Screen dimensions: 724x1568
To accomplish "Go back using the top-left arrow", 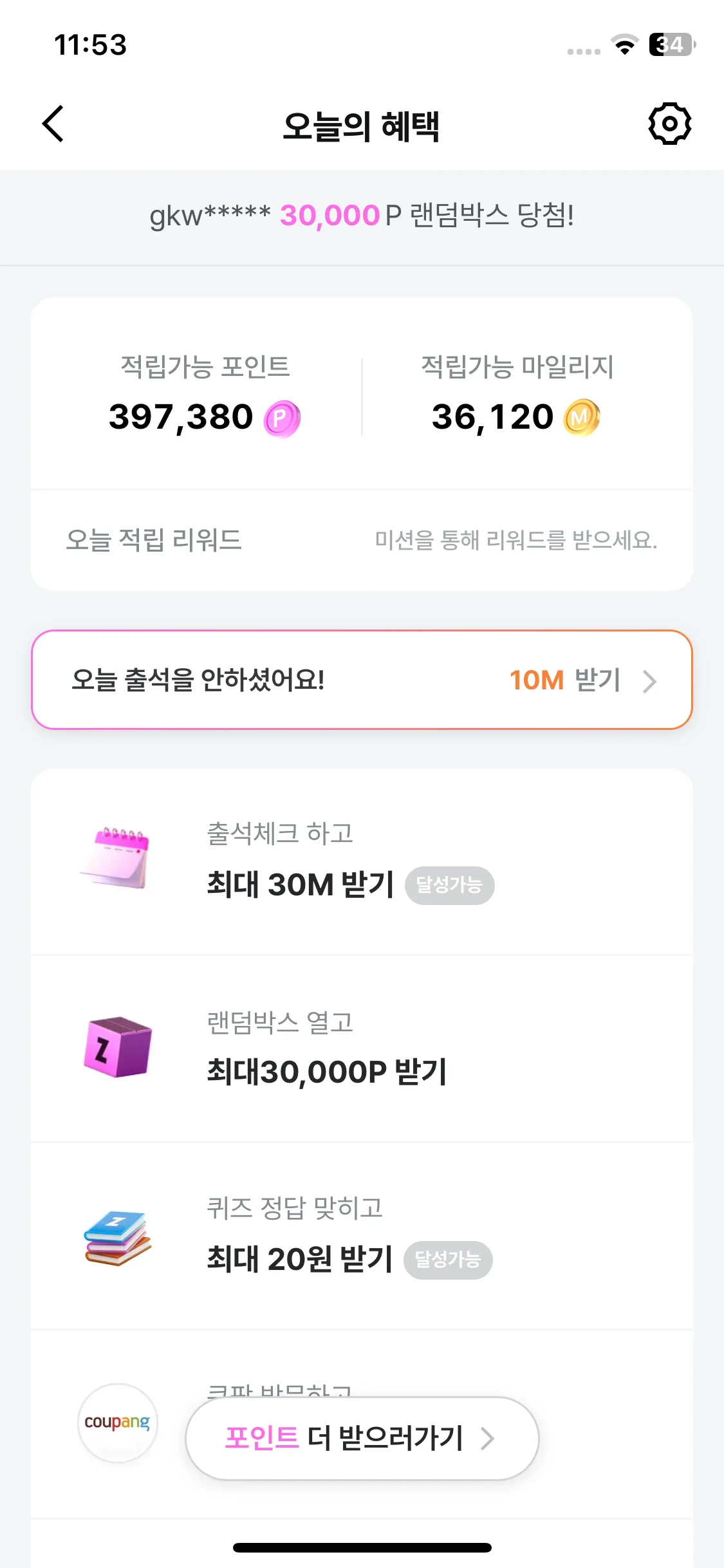I will (x=53, y=124).
